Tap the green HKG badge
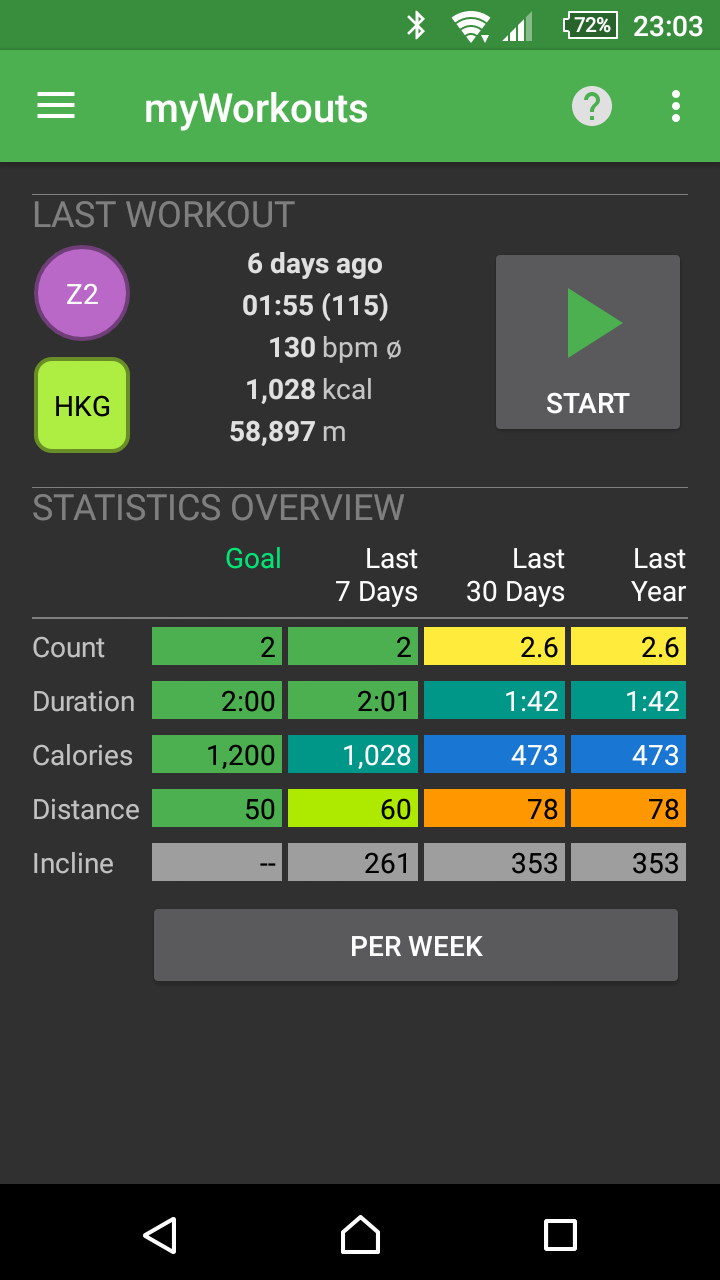 (82, 405)
